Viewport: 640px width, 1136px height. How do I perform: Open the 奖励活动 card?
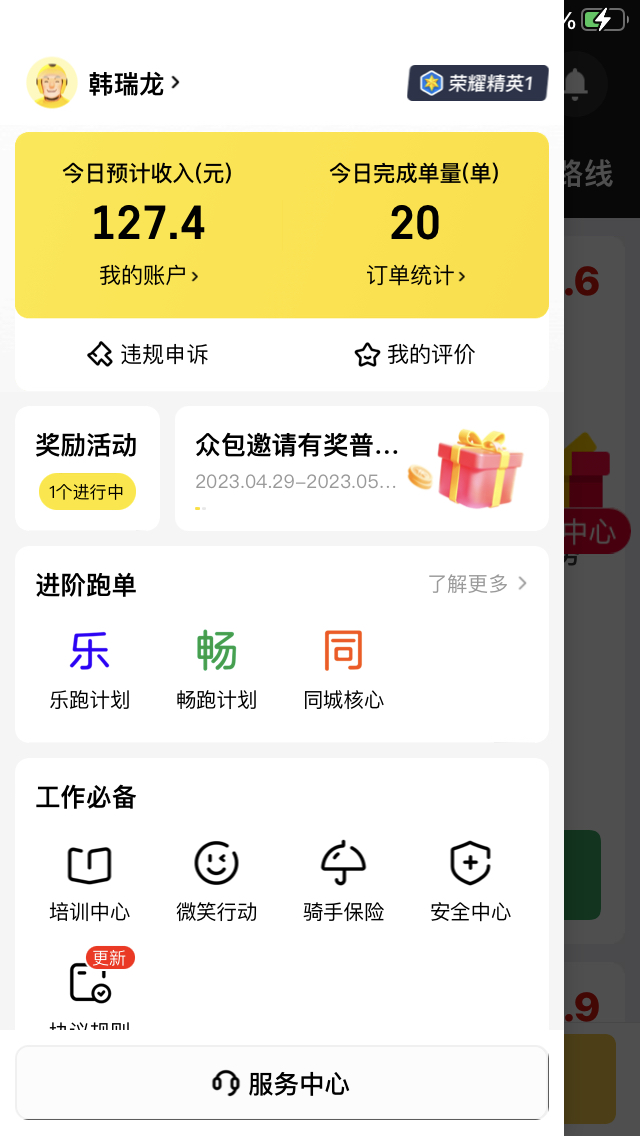point(87,468)
